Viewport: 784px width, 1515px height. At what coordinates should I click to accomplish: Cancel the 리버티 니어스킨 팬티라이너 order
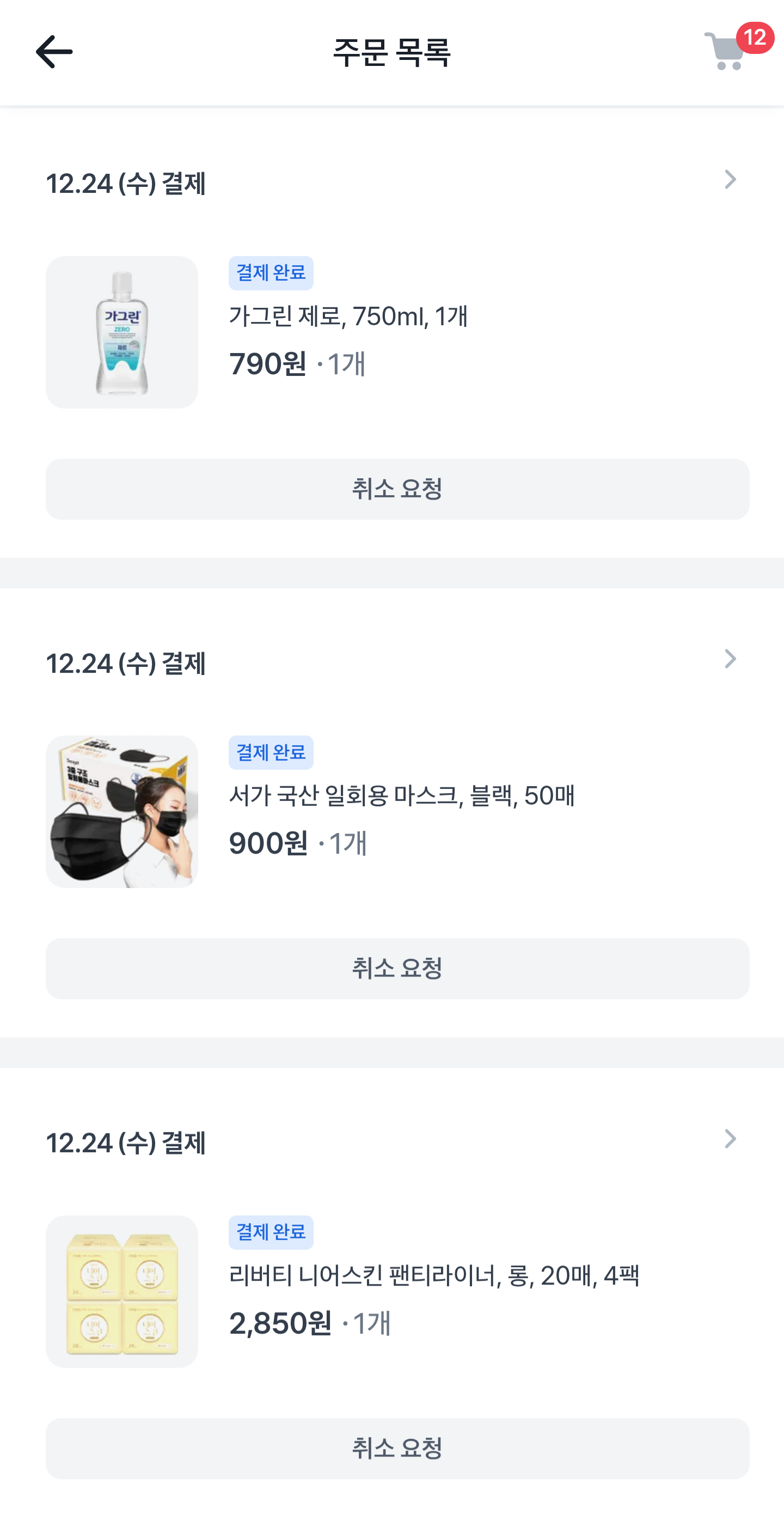(x=397, y=1448)
